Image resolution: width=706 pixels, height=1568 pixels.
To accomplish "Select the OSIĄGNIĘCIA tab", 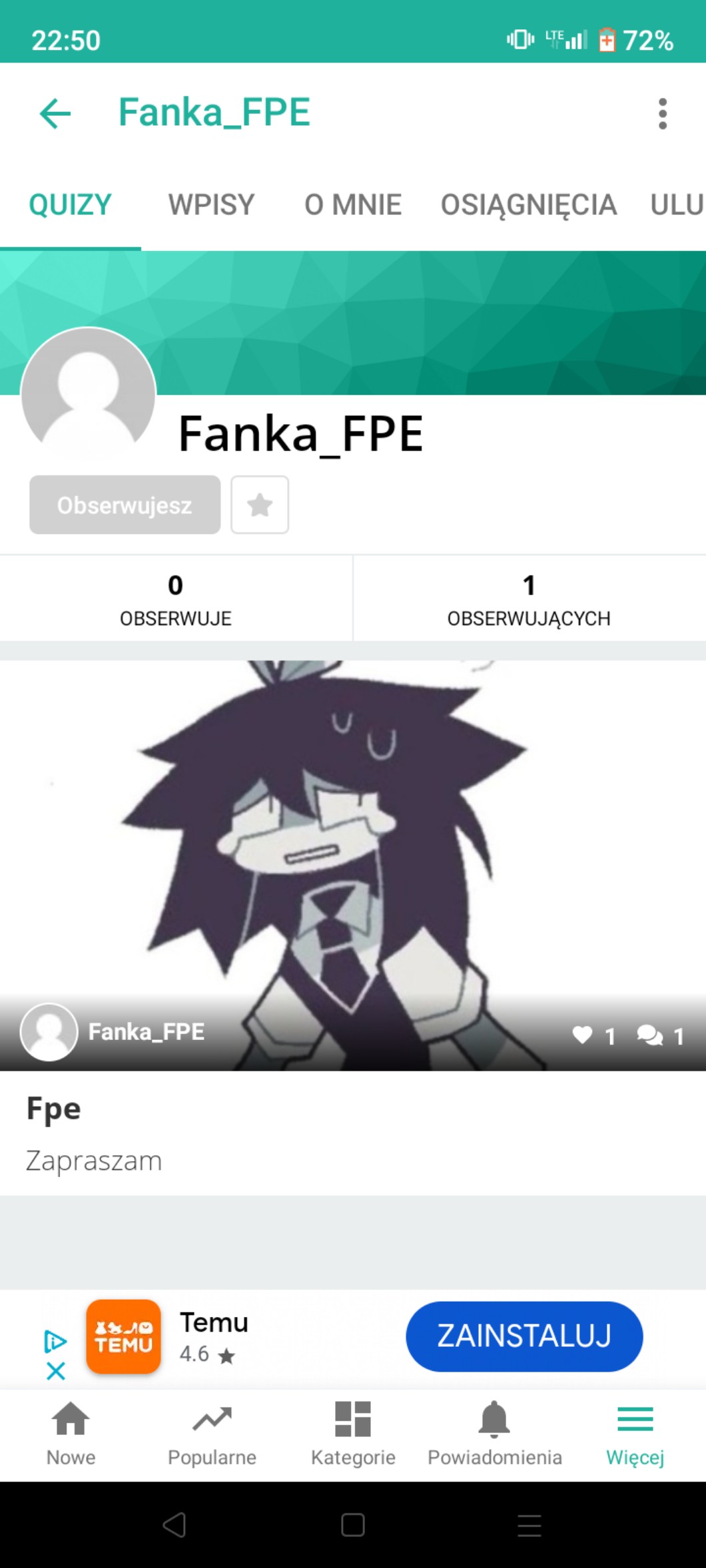I will point(529,204).
